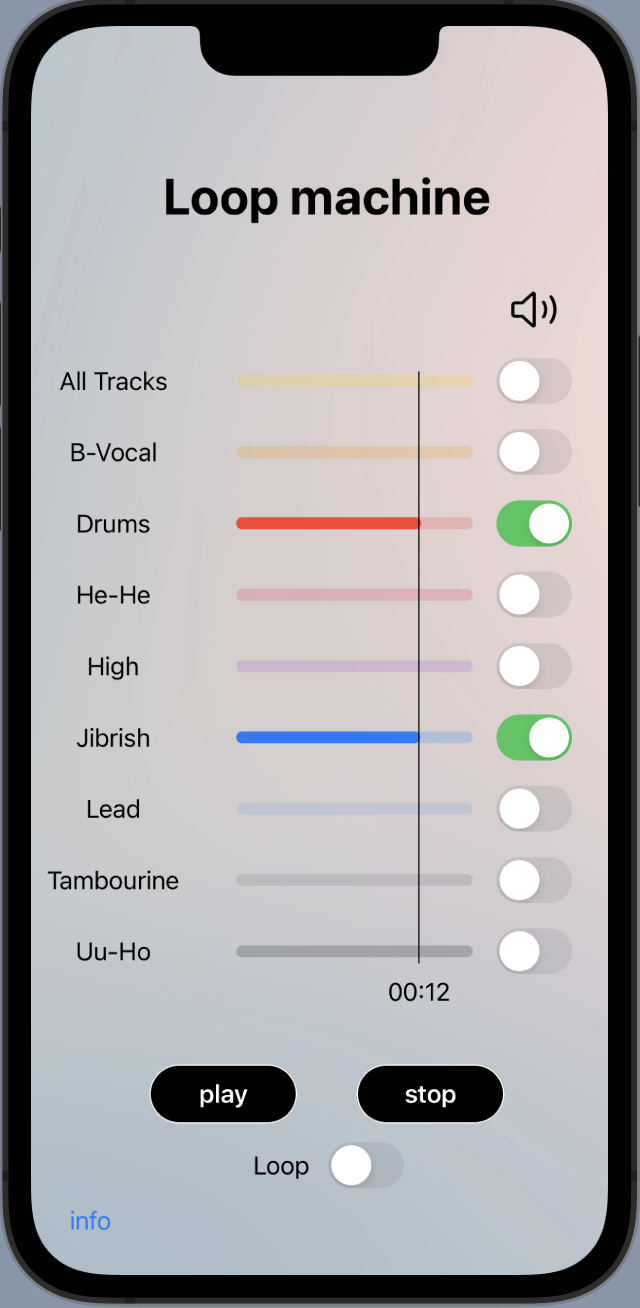Toggle the All Tracks switch on

534,381
